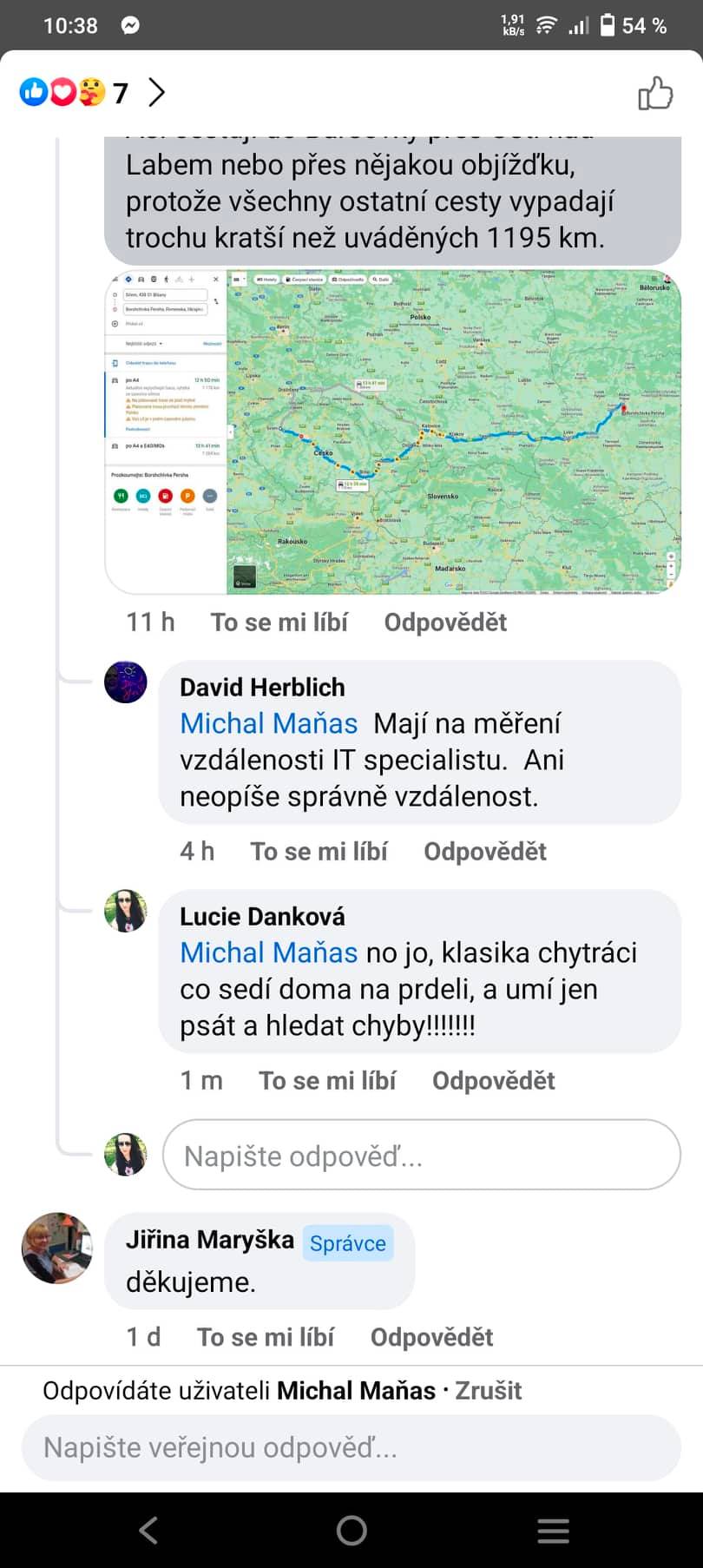Viewport: 703px width, 1568px height.
Task: Open the list of 7 reactions
Action: click(x=91, y=92)
